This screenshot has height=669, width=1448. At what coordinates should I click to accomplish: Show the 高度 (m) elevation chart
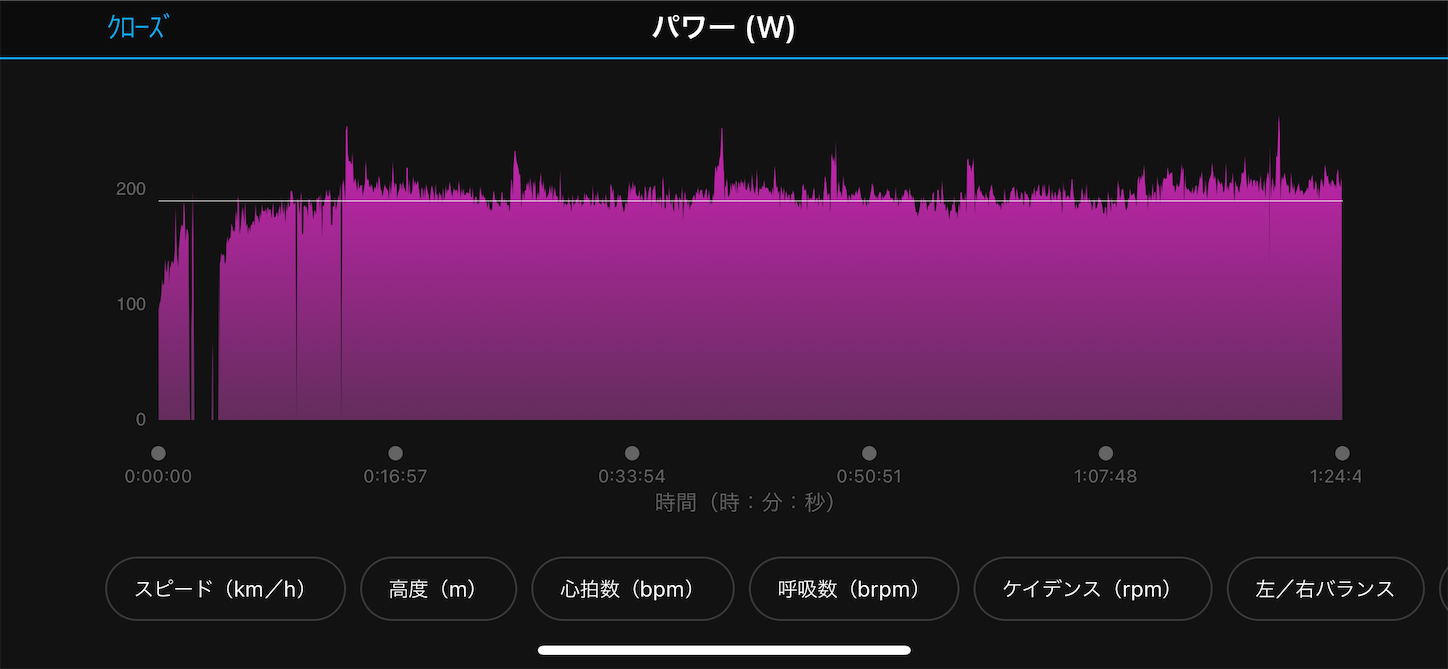[438, 589]
